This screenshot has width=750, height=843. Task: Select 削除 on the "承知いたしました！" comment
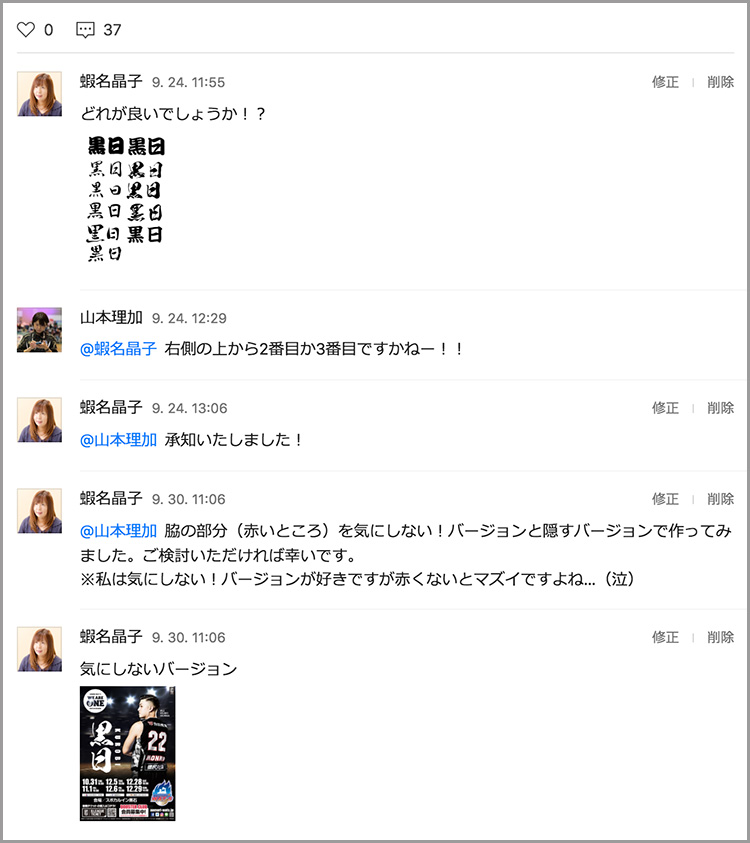coord(720,408)
